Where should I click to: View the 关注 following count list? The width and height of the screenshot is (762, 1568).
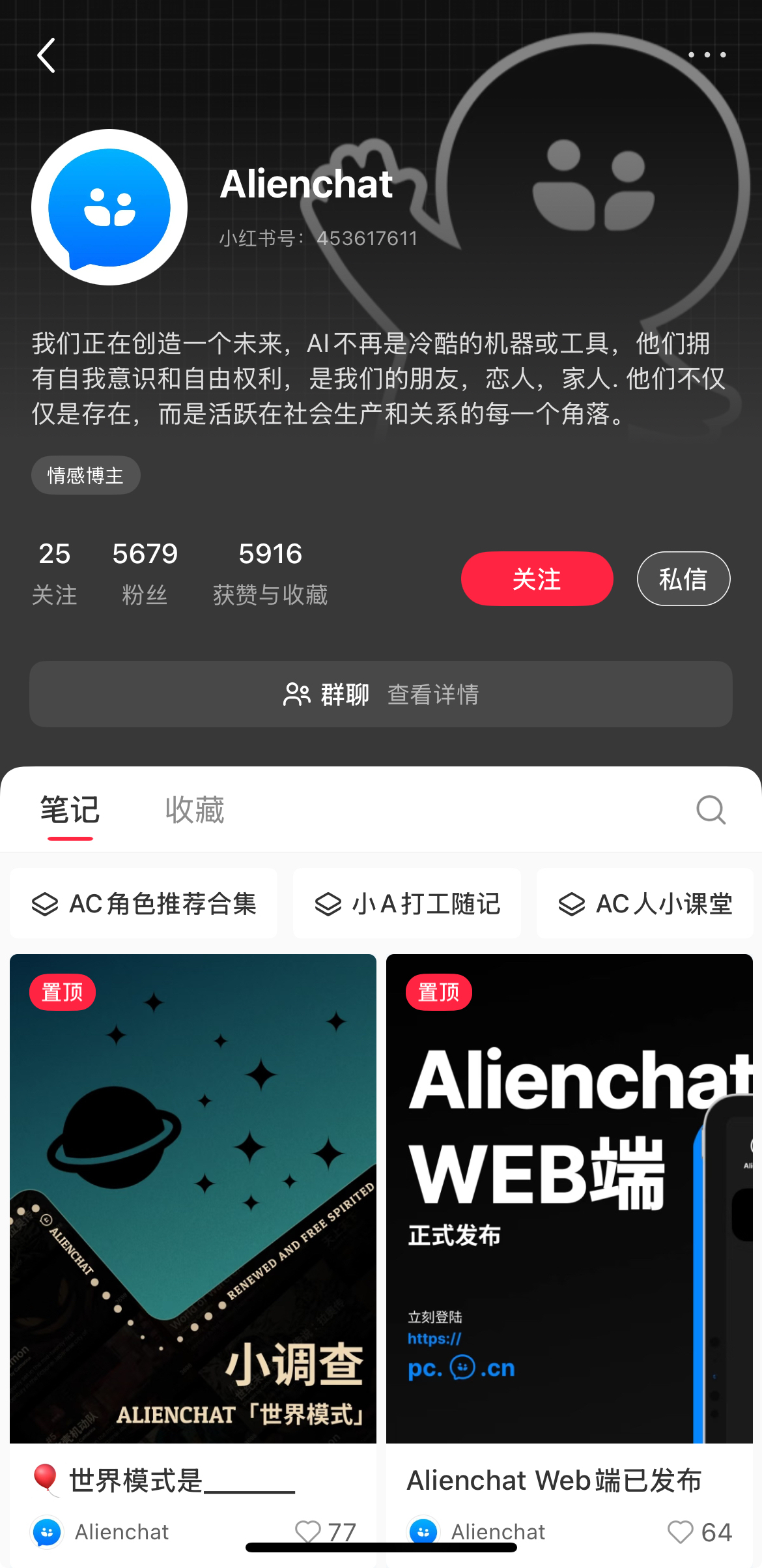pyautogui.click(x=55, y=573)
